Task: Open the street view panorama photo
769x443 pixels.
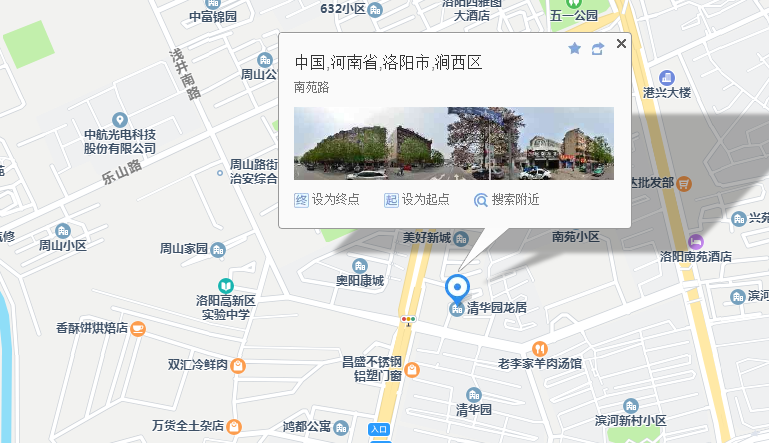Action: [x=453, y=143]
